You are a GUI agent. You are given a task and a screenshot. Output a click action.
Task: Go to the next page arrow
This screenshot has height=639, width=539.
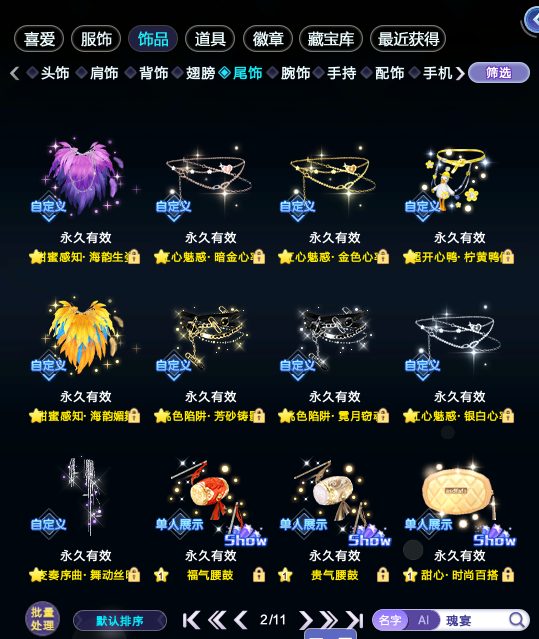[x=306, y=620]
